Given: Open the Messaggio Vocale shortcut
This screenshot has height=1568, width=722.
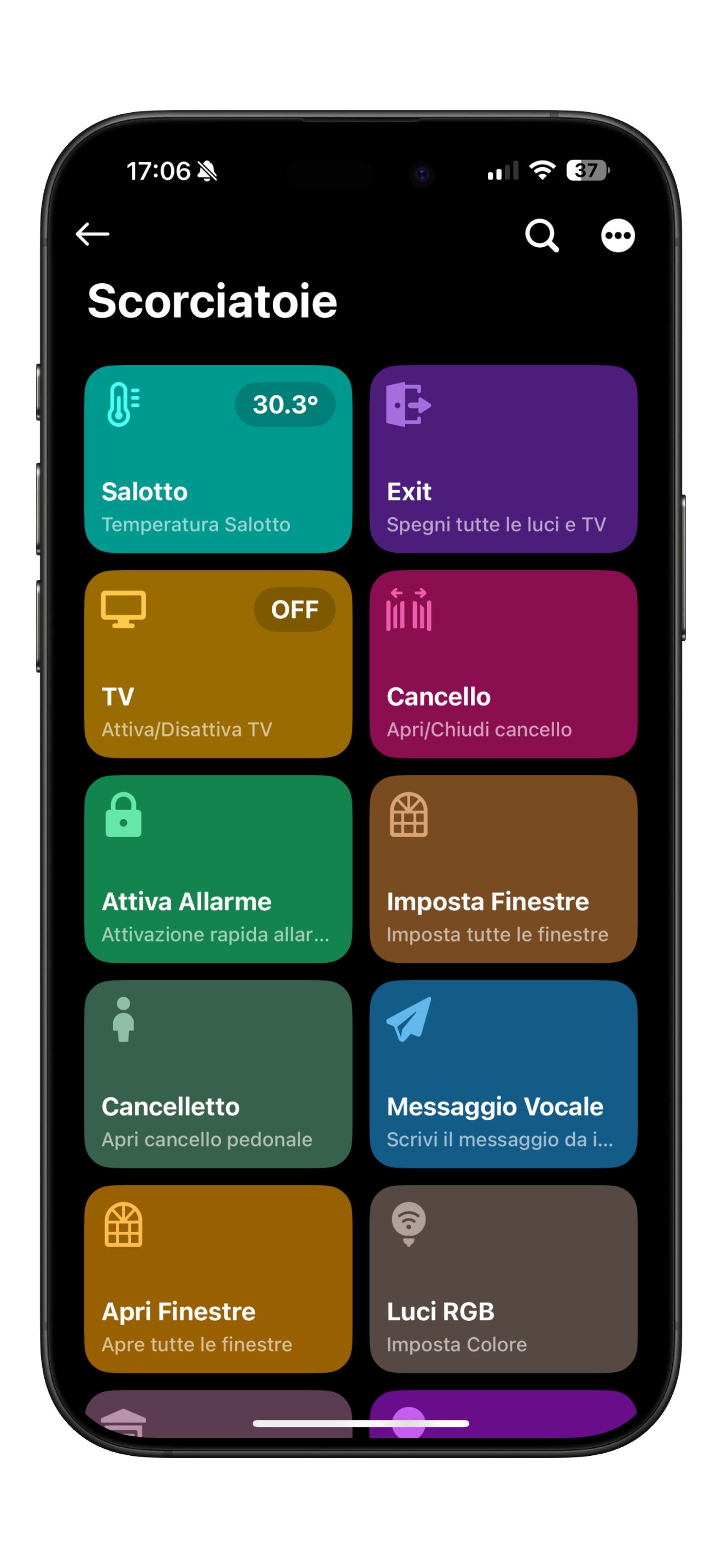Looking at the screenshot, I should [x=503, y=1074].
